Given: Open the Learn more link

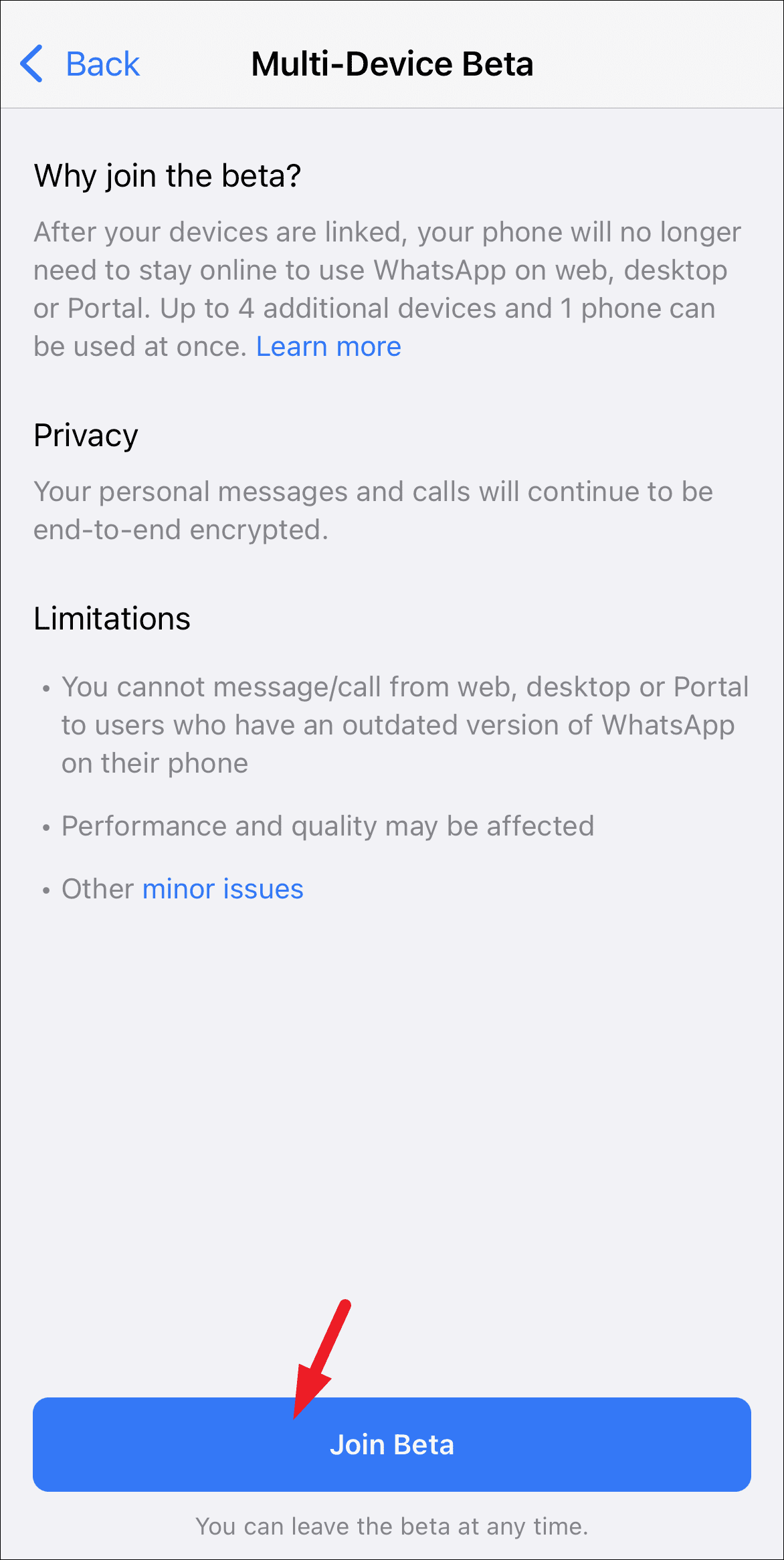Looking at the screenshot, I should click(x=328, y=347).
